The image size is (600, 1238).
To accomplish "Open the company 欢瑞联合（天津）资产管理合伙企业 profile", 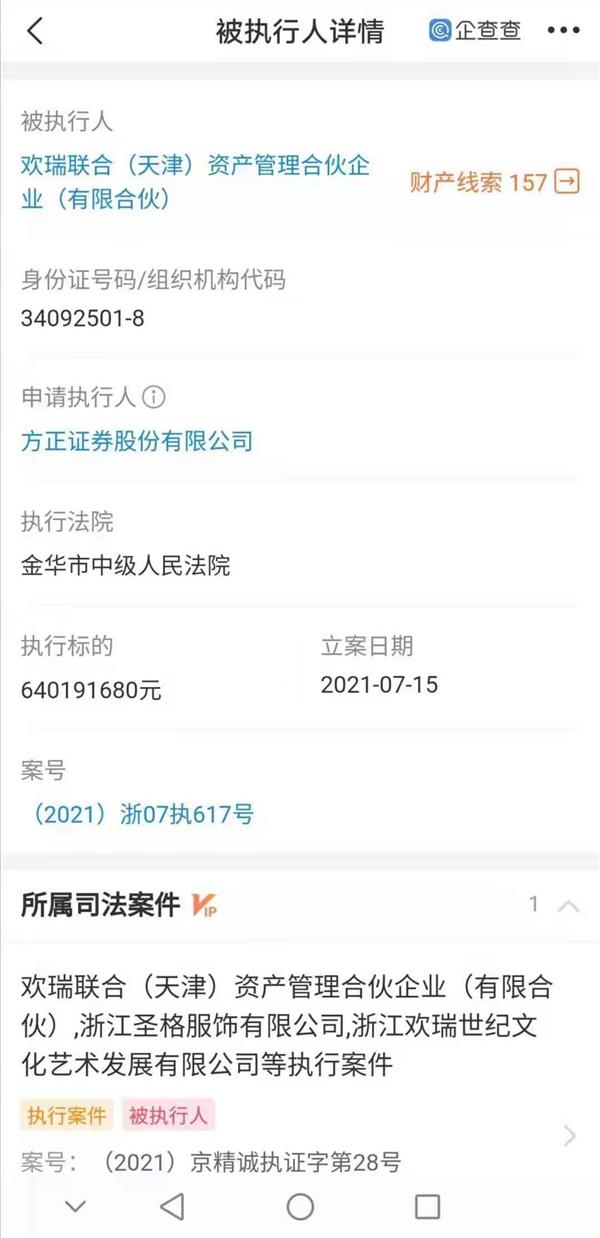I will 195,182.
